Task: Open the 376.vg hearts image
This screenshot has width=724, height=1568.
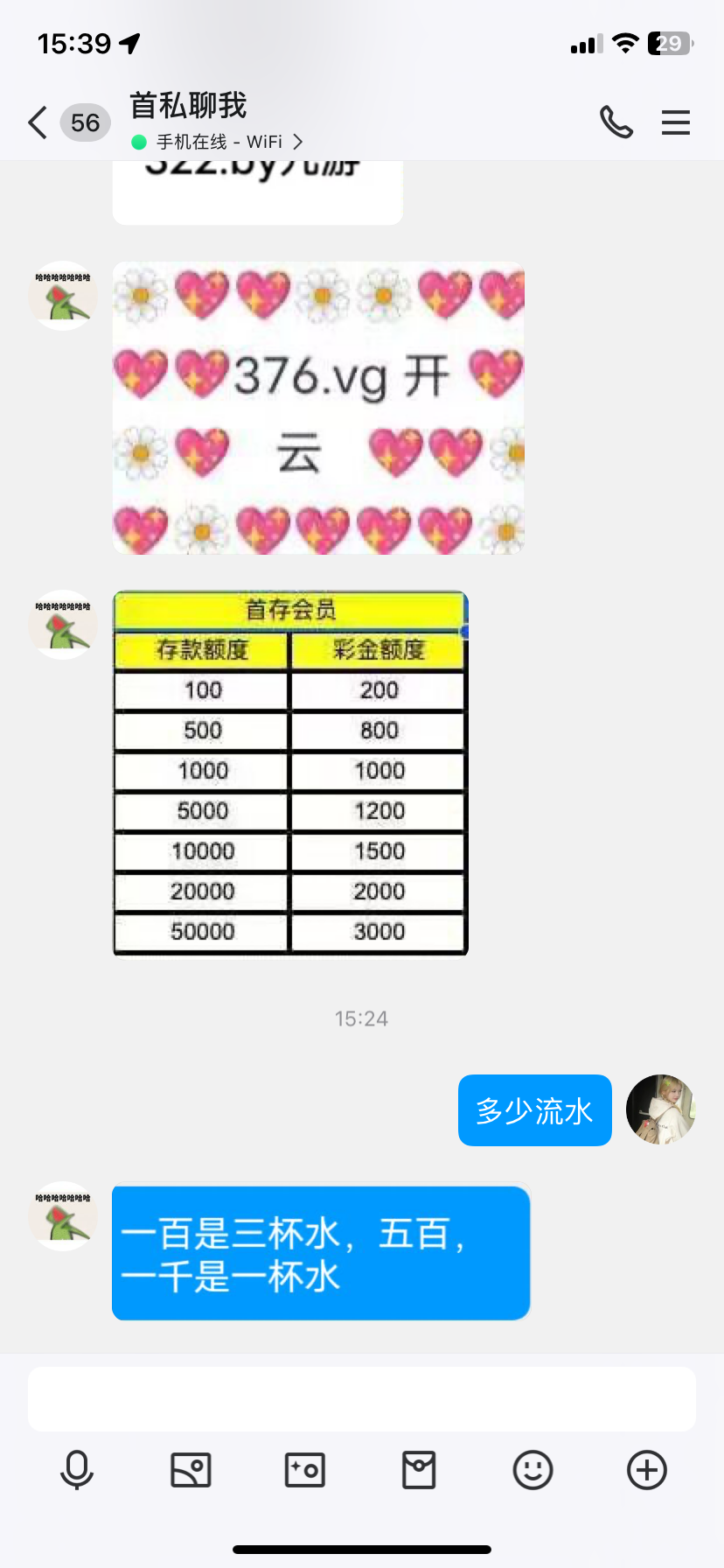Action: [318, 408]
